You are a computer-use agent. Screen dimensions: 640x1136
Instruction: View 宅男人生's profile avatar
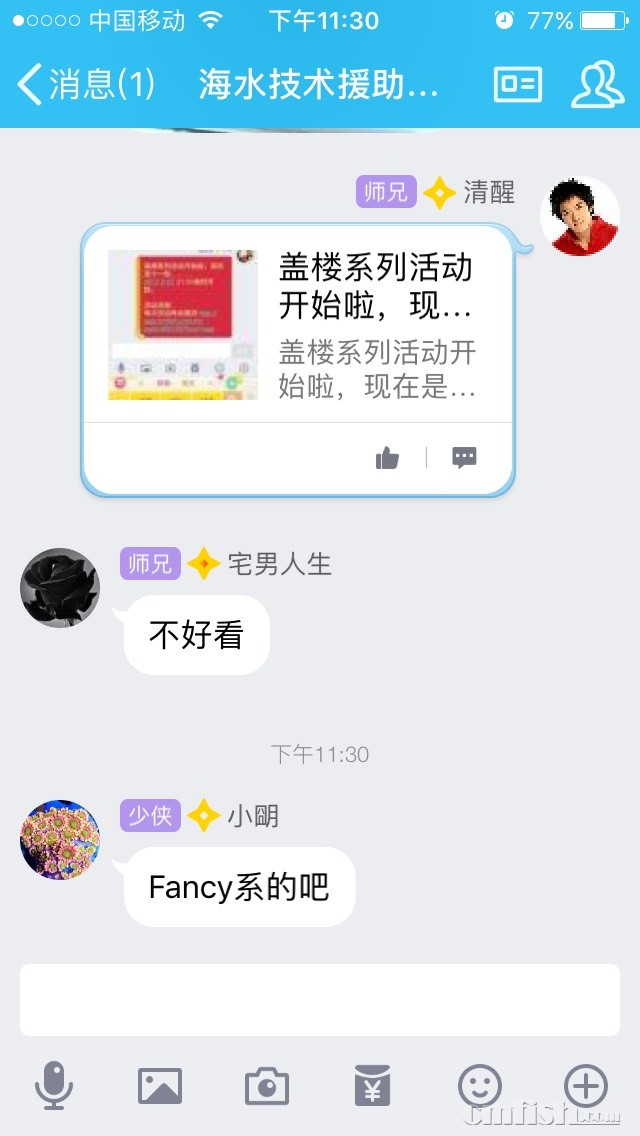60,587
